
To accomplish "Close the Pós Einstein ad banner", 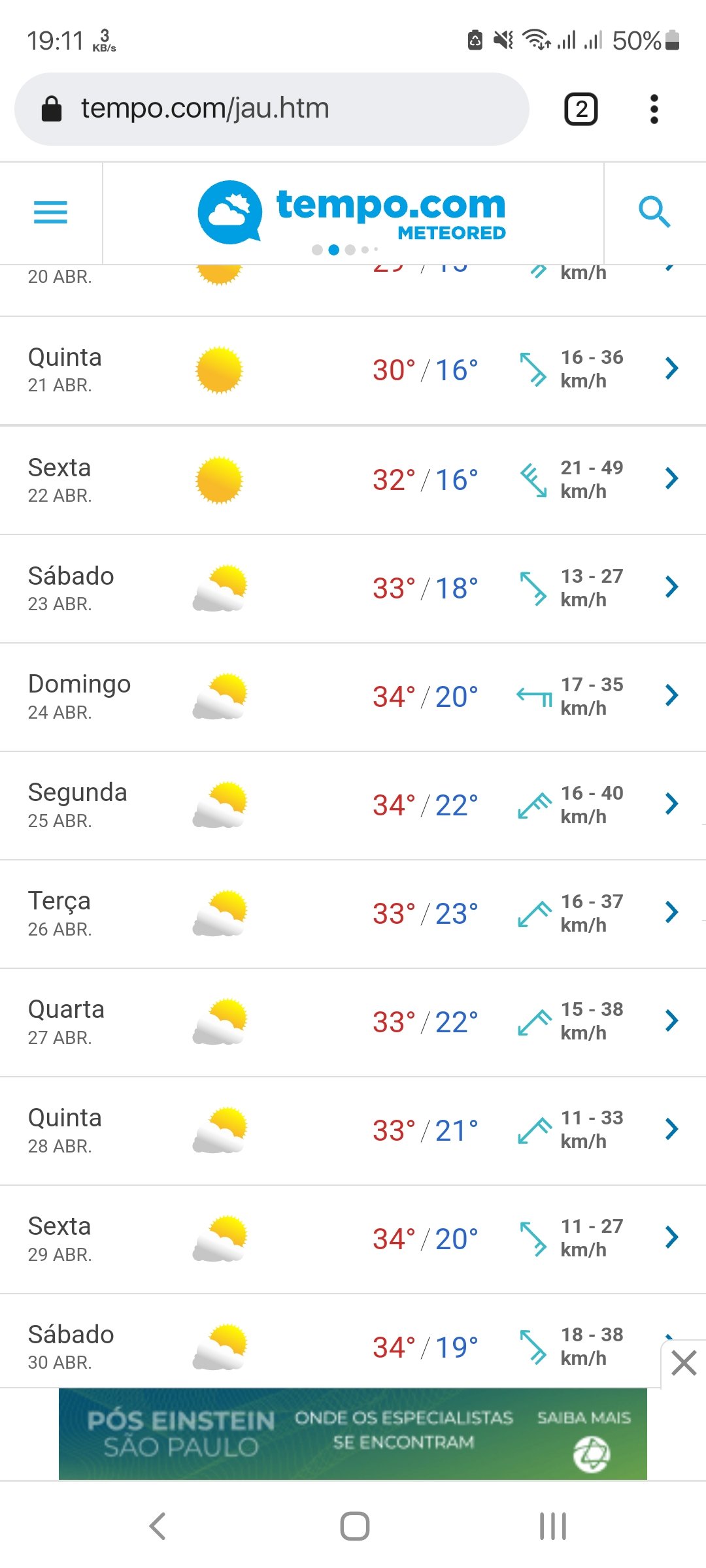I will [x=684, y=1364].
